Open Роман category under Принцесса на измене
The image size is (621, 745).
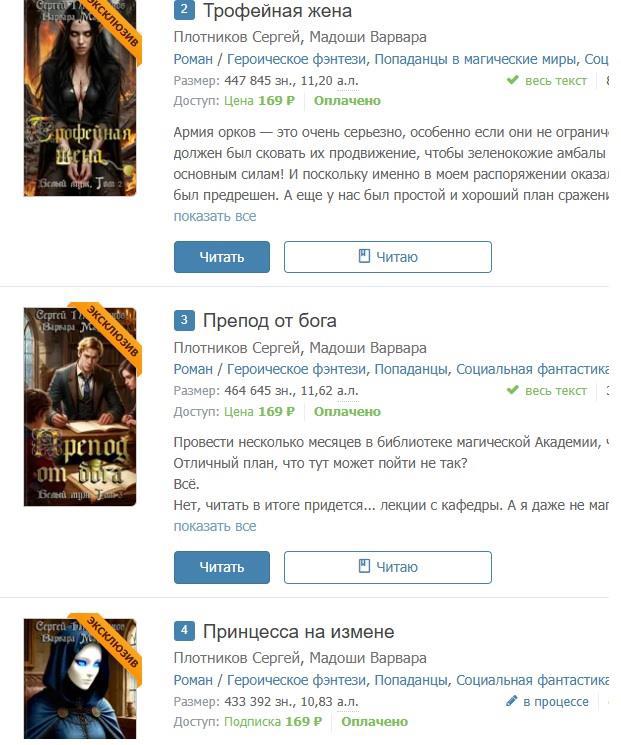(193, 680)
